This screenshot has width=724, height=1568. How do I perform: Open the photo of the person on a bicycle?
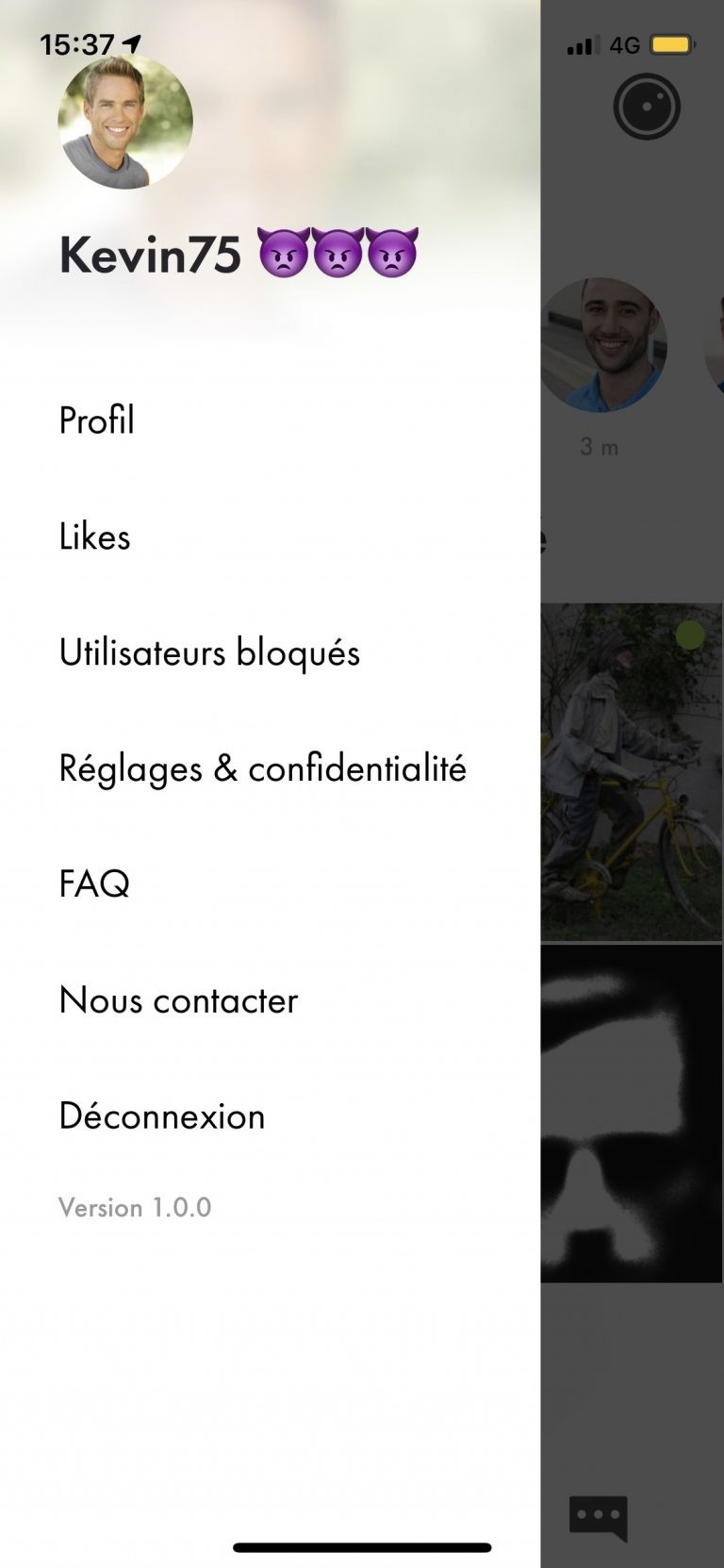click(x=632, y=772)
